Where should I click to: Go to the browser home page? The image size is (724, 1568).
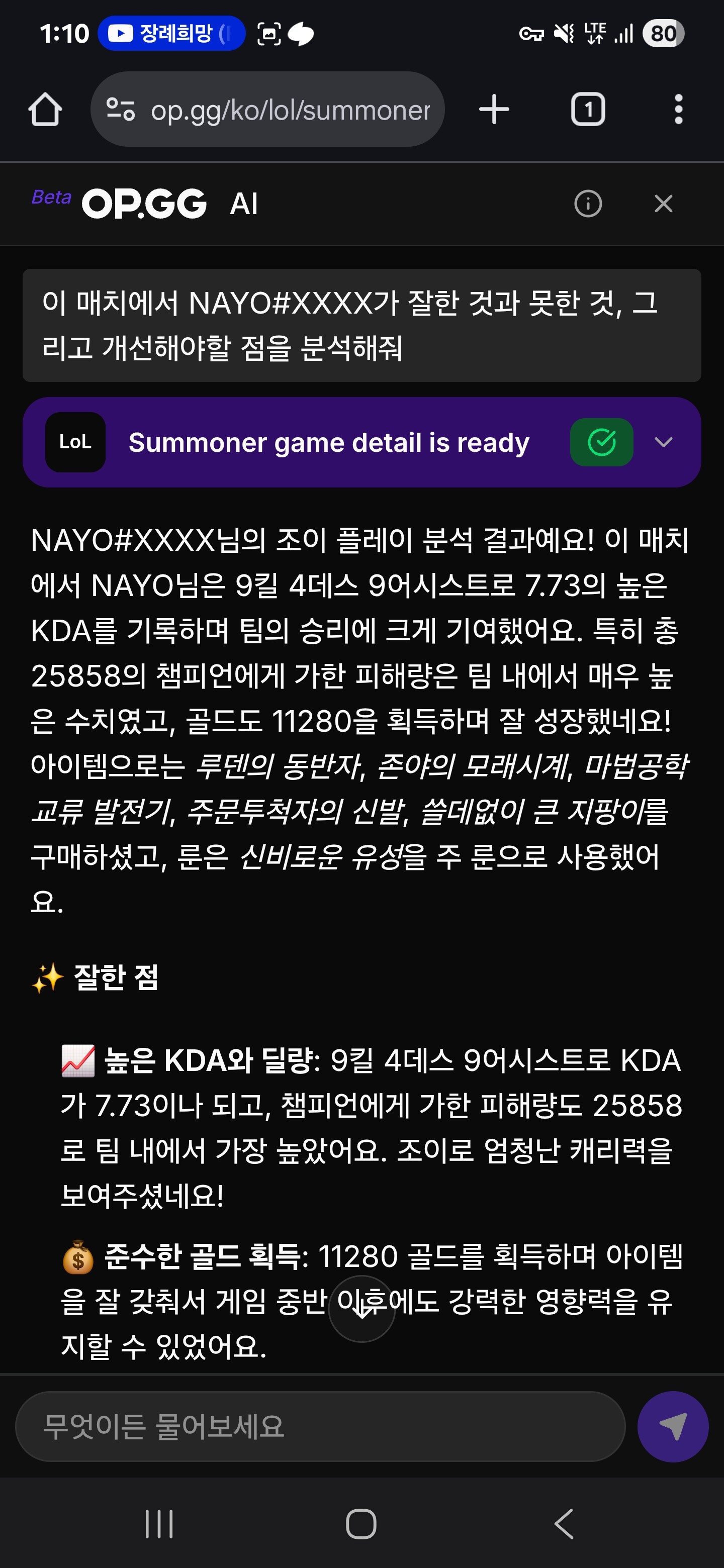pos(45,110)
